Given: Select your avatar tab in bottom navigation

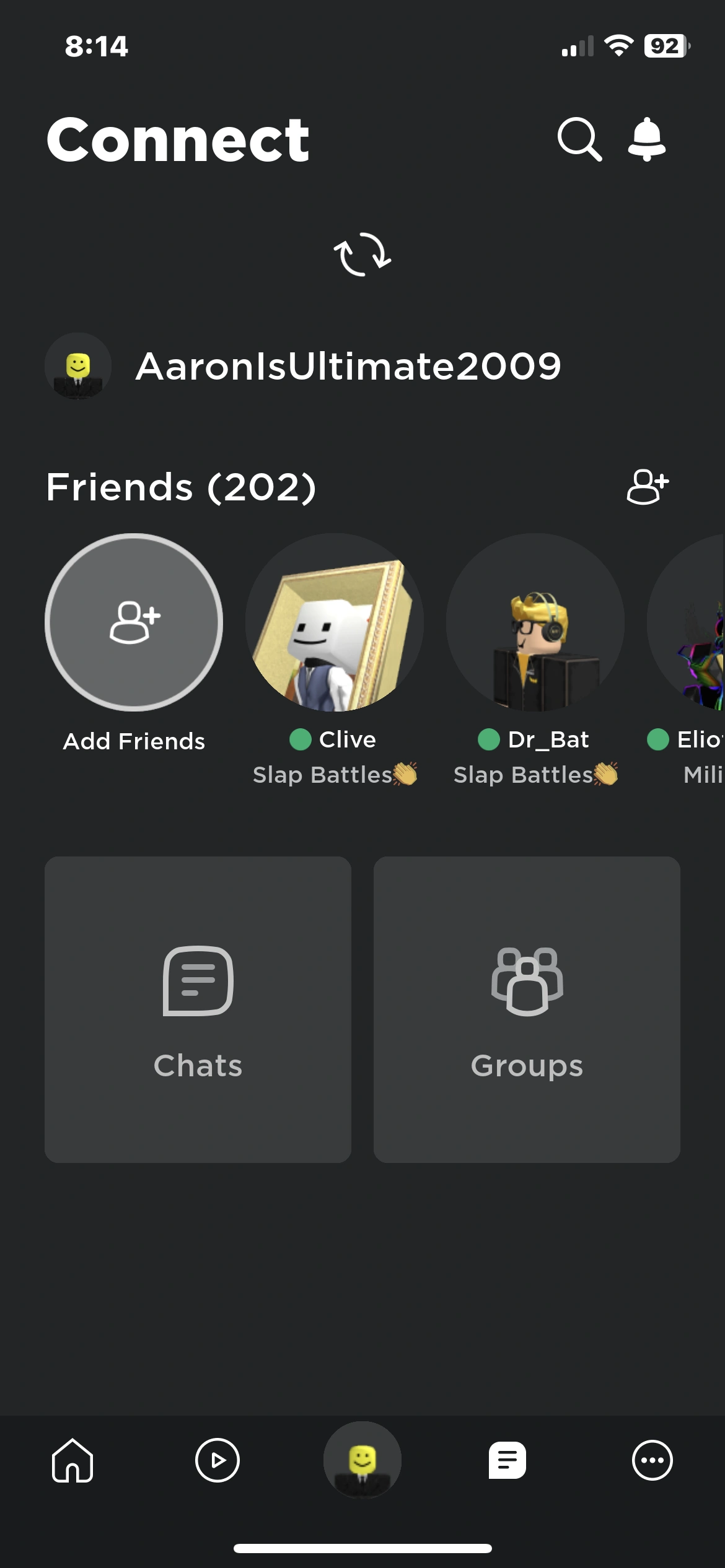Looking at the screenshot, I should pyautogui.click(x=362, y=1460).
